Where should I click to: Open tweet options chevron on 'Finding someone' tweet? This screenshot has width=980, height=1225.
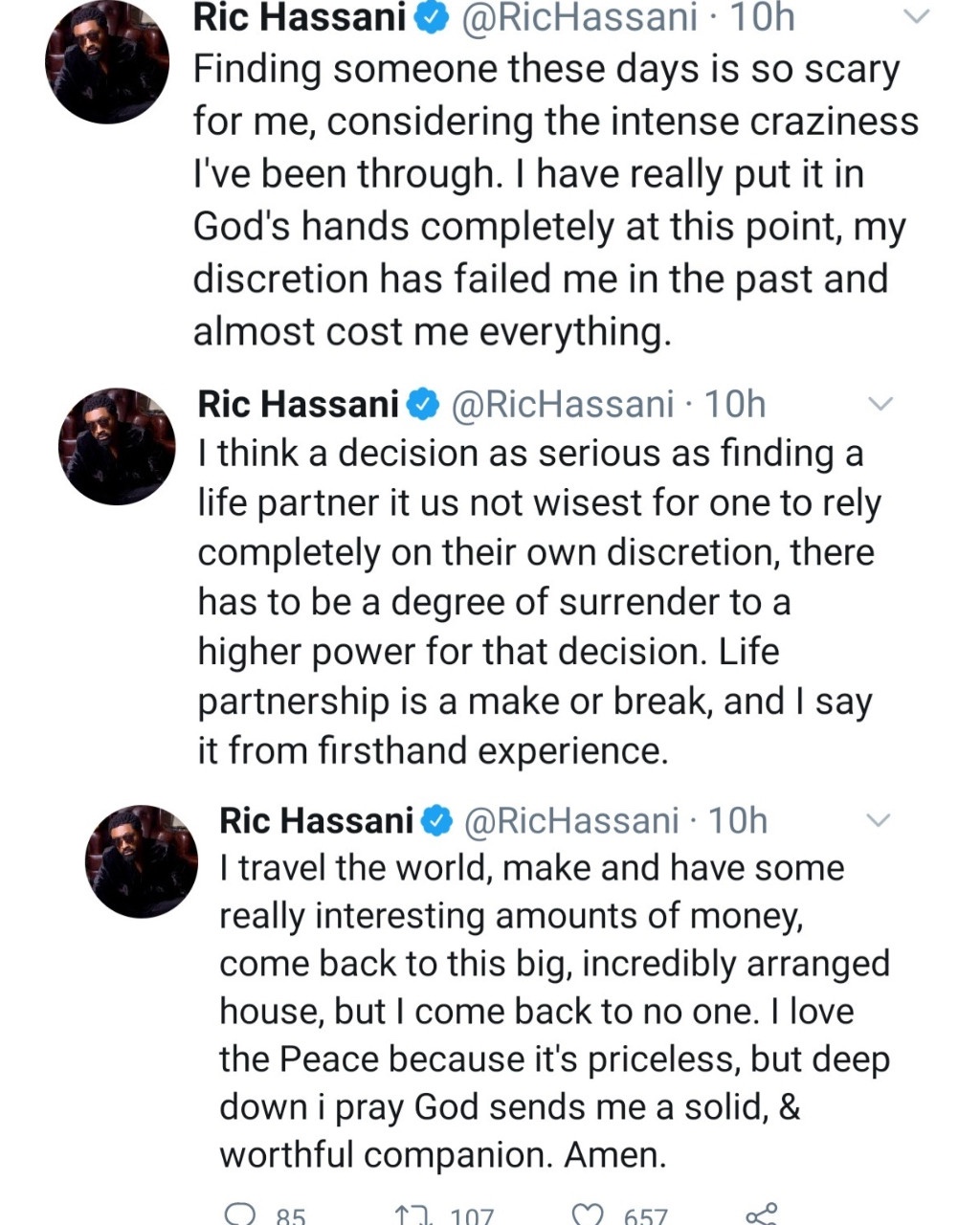pyautogui.click(x=917, y=17)
